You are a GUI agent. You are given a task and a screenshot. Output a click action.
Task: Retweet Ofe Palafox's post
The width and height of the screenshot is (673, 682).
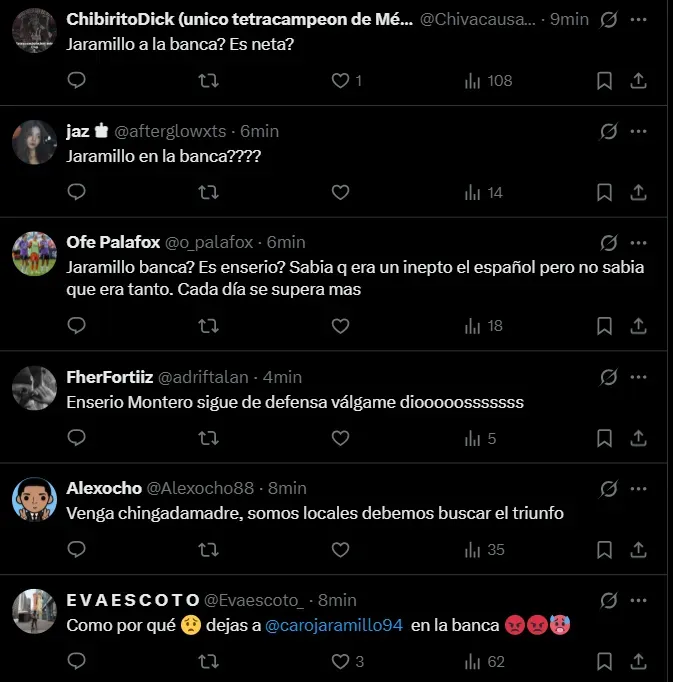pyautogui.click(x=208, y=325)
